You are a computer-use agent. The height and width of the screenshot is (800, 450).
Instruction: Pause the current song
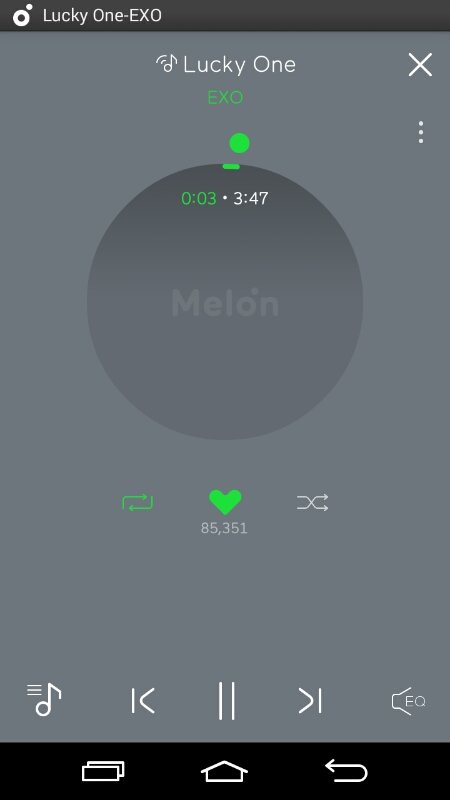[x=226, y=701]
